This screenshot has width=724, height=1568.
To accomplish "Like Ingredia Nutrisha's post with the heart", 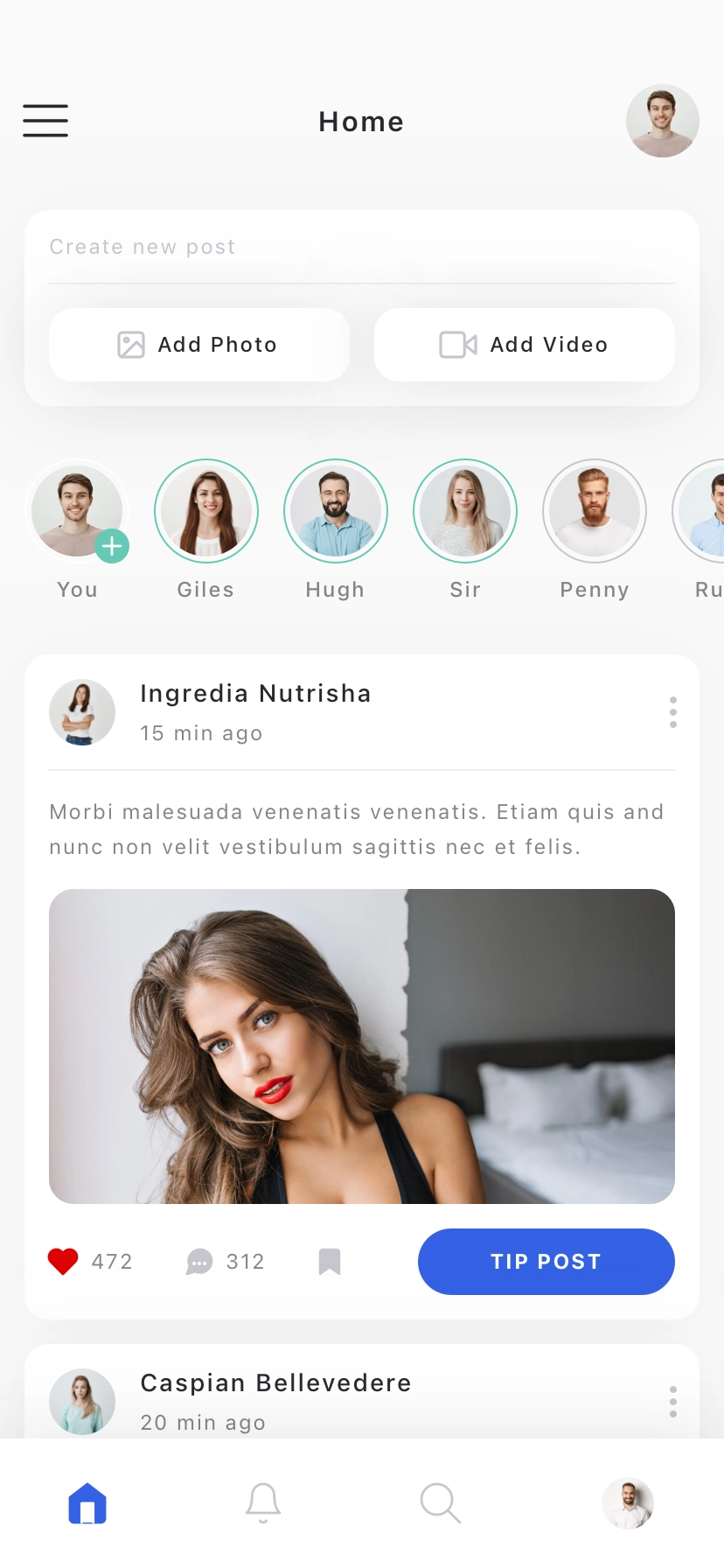I will [x=63, y=1262].
